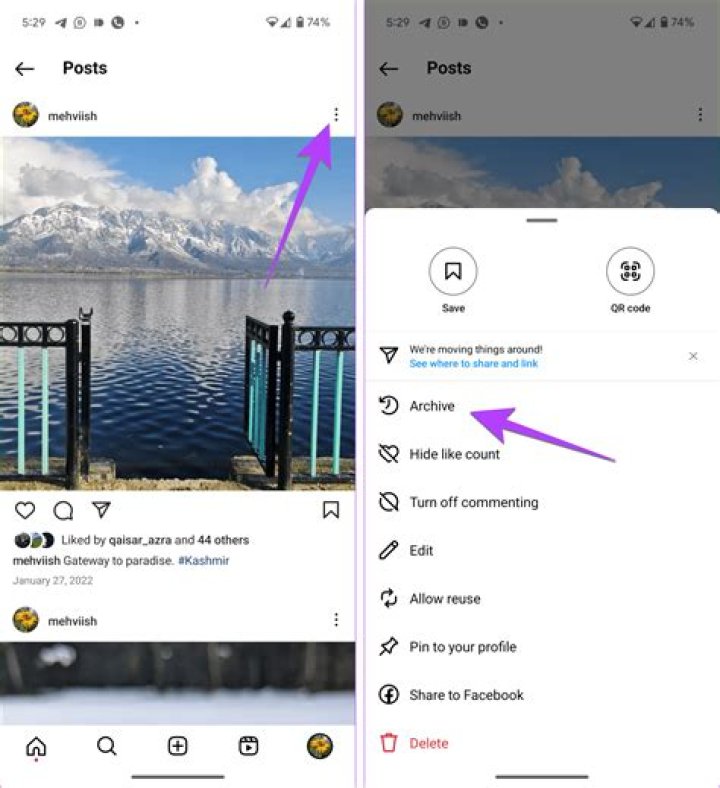The width and height of the screenshot is (720, 788).
Task: Archive this post
Action: point(431,406)
